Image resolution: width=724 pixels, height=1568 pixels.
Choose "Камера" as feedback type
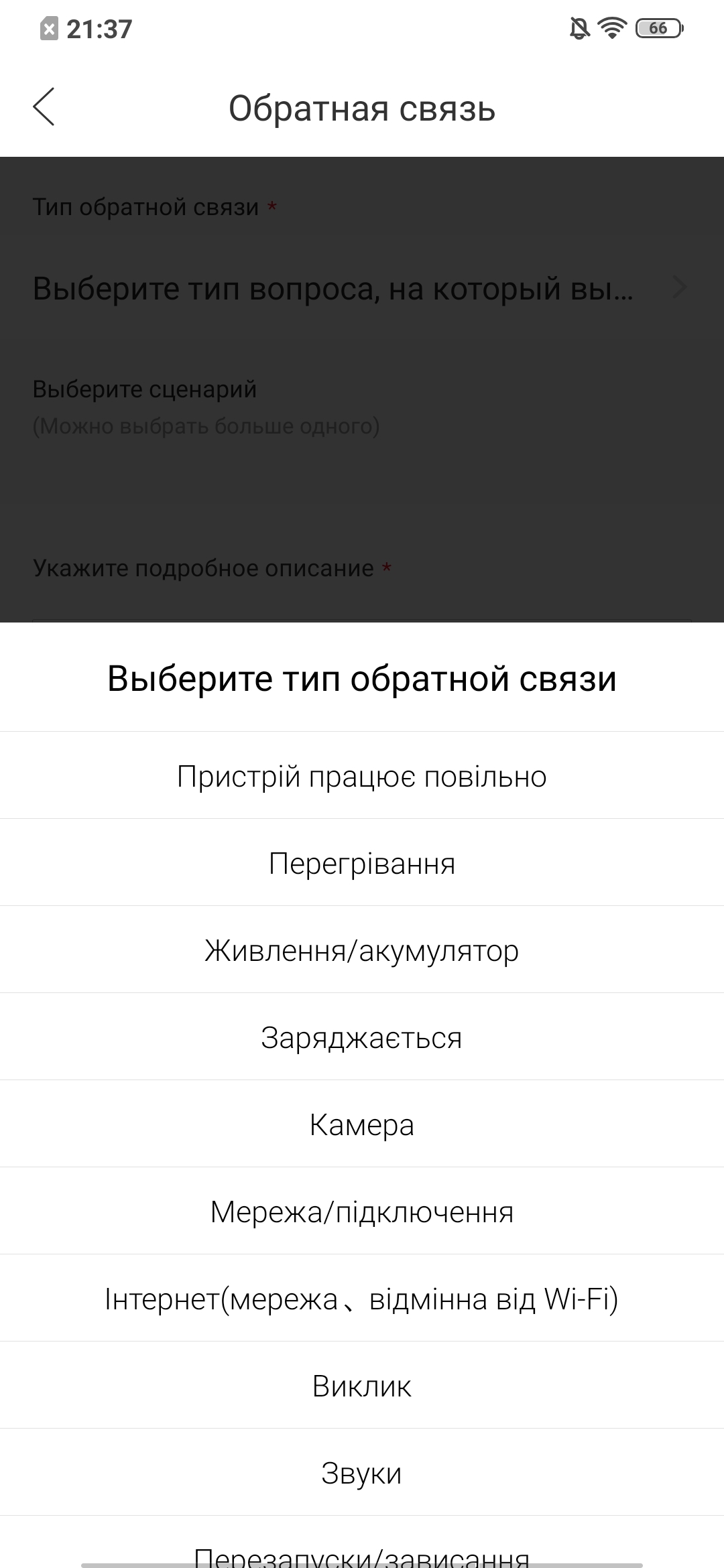click(362, 1124)
